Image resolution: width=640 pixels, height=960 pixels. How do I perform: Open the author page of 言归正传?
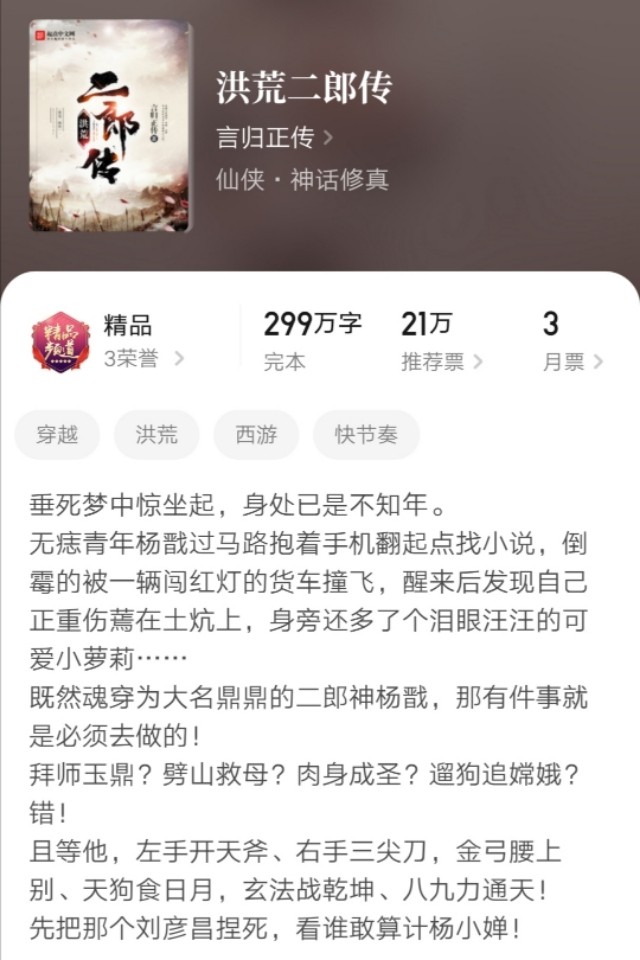274,137
